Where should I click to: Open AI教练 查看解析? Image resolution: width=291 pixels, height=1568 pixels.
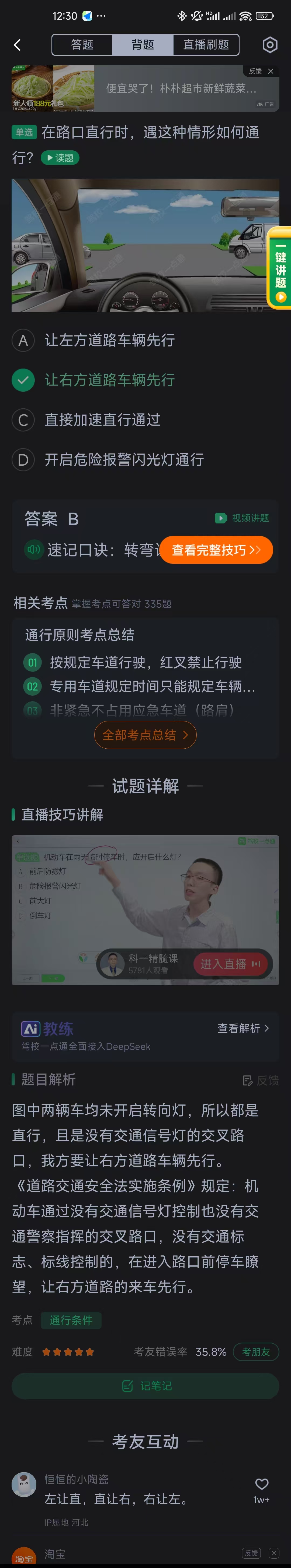click(243, 1028)
